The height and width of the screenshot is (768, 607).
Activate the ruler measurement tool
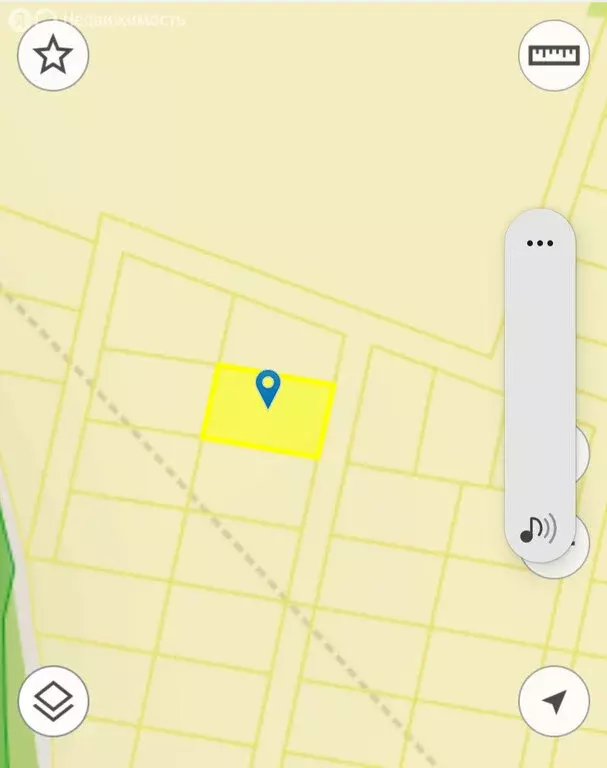[554, 55]
